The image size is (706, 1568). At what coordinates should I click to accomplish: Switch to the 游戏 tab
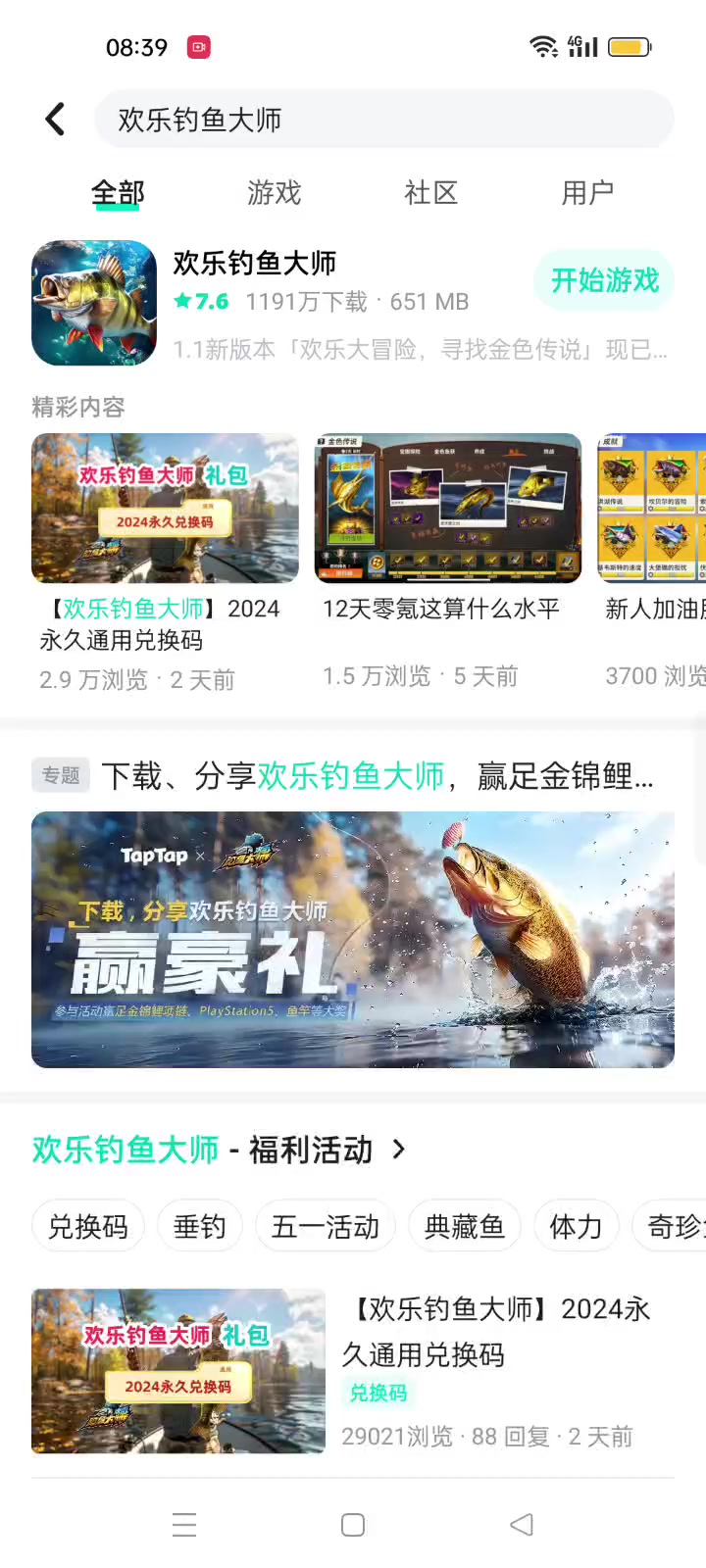275,193
